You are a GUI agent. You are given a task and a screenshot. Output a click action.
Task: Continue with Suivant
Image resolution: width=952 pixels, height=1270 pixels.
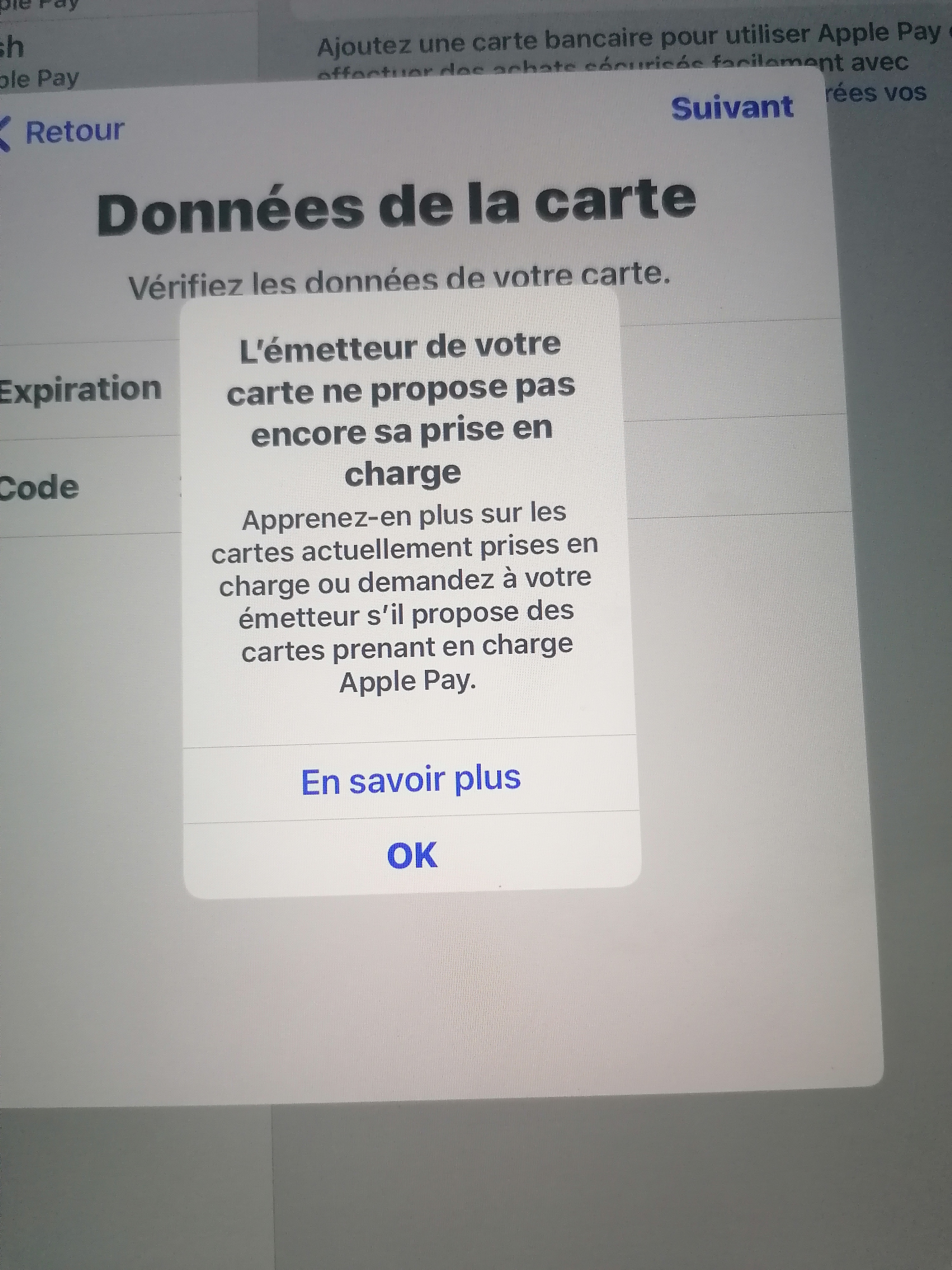click(732, 108)
